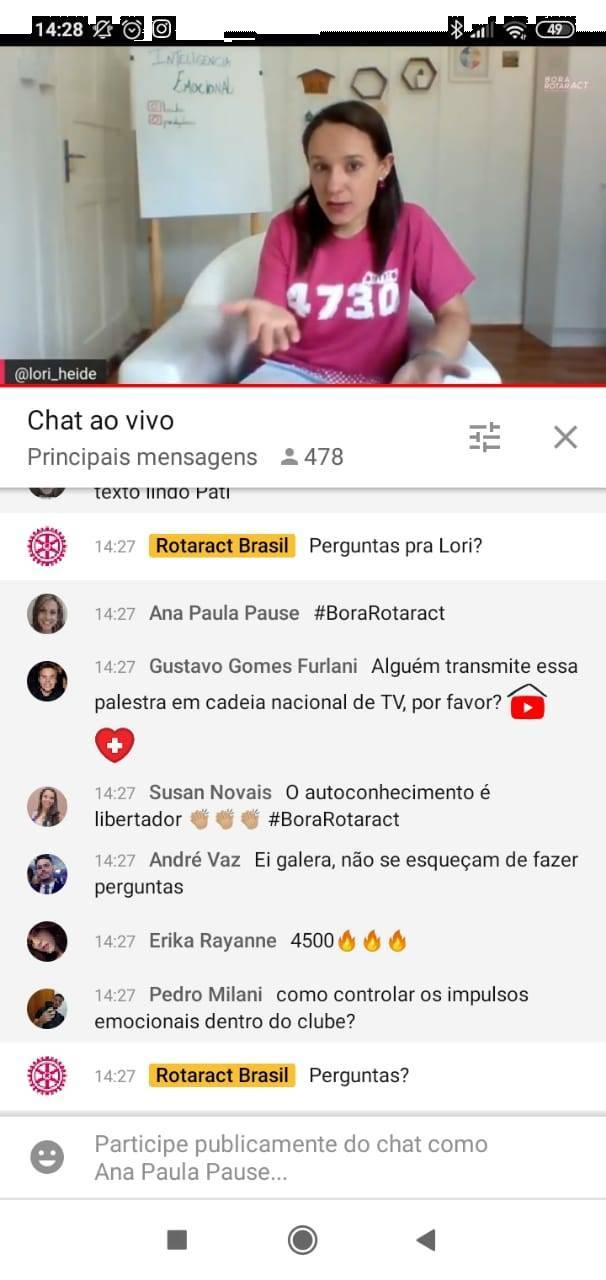Tap the live video player

[303, 215]
